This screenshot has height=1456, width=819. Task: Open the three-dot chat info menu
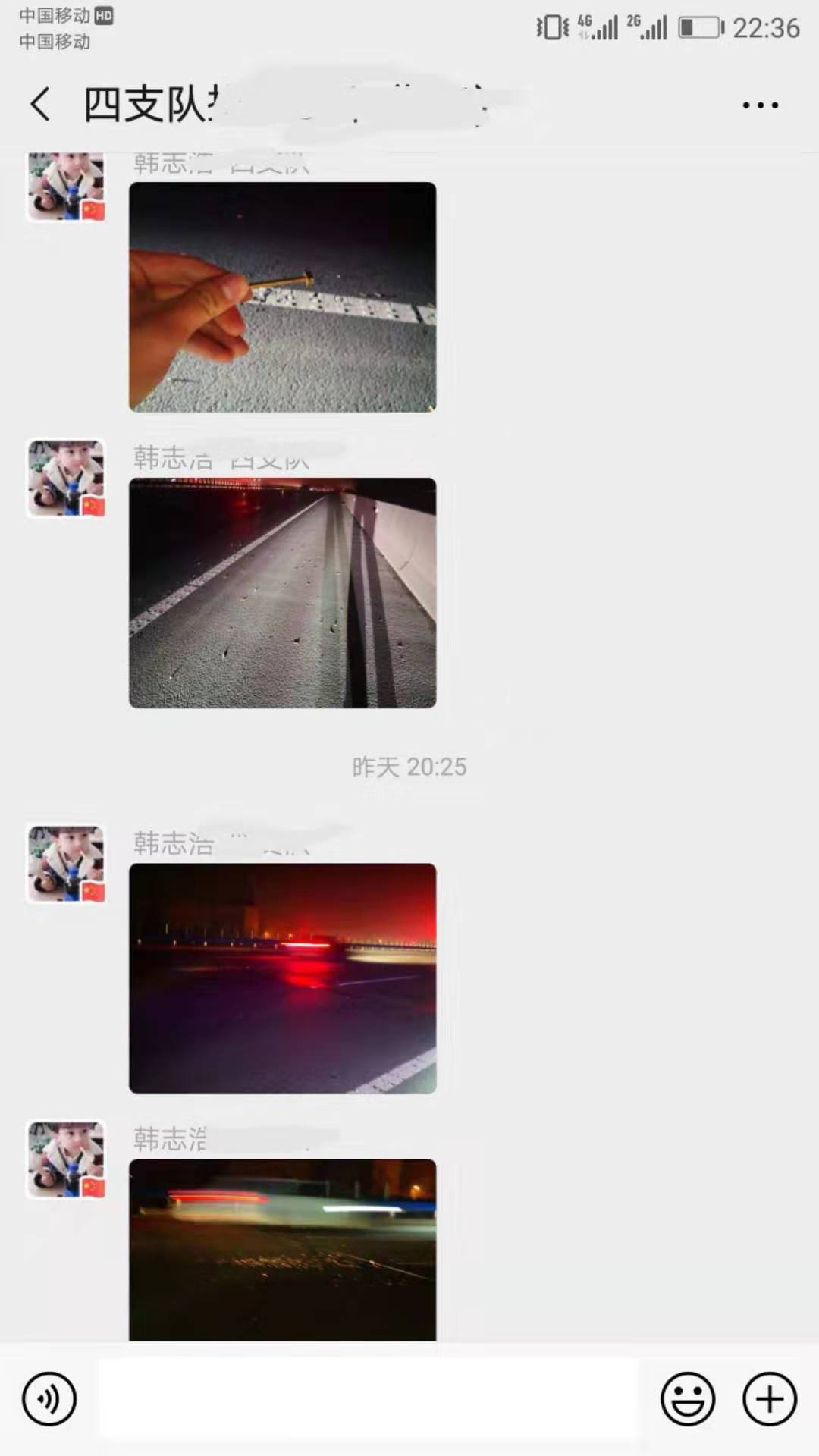pos(760,105)
